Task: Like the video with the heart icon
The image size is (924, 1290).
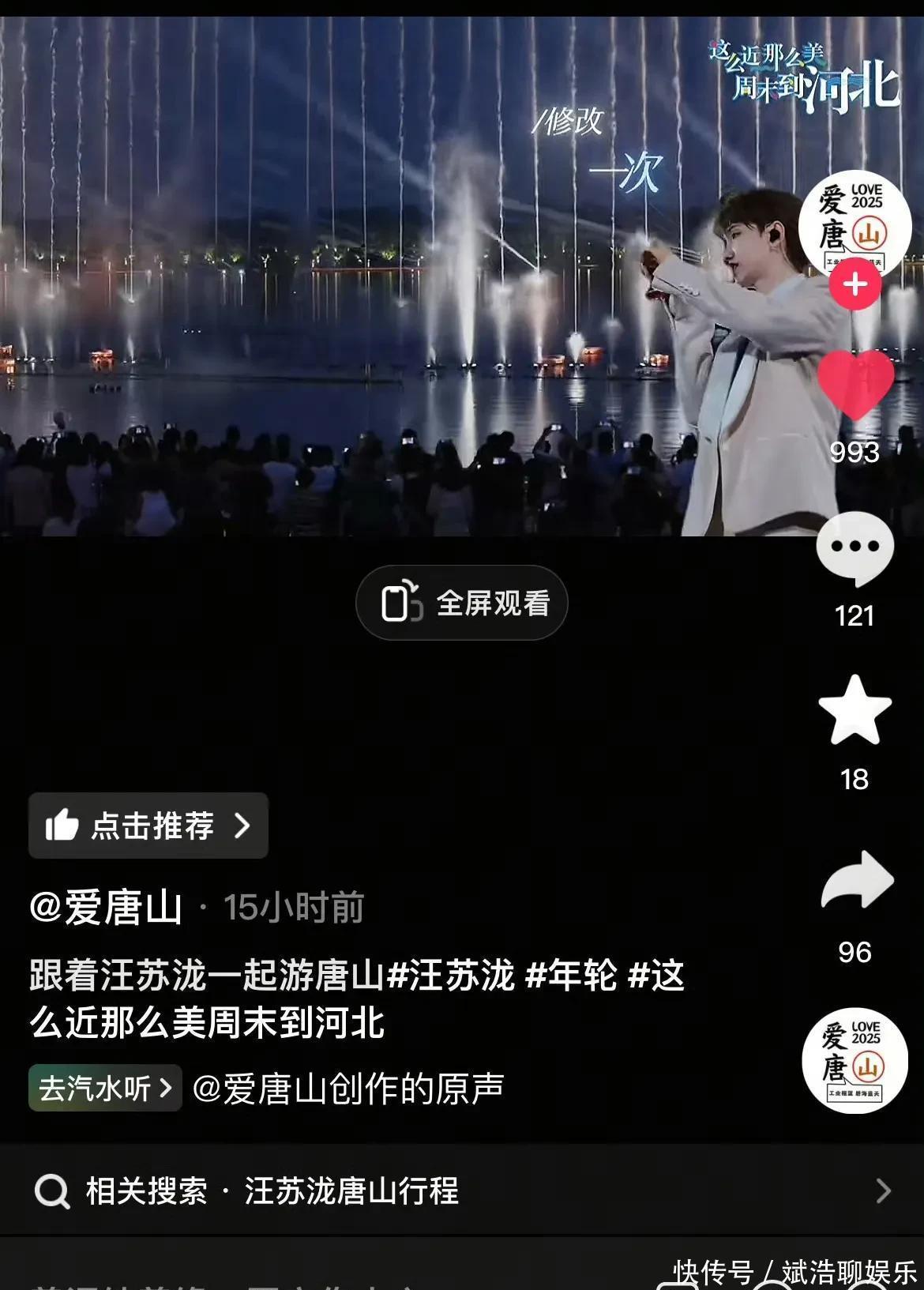Action: [x=855, y=385]
